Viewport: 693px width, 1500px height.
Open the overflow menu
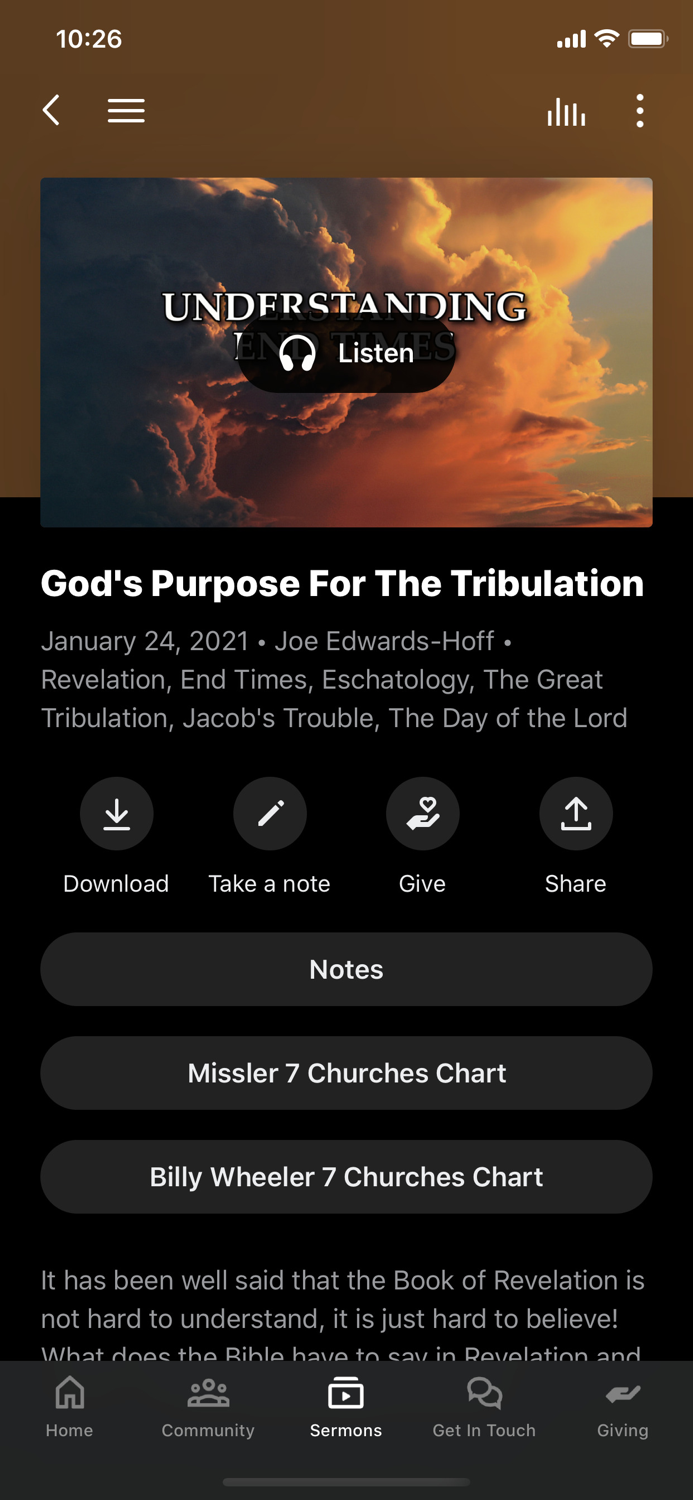click(640, 110)
